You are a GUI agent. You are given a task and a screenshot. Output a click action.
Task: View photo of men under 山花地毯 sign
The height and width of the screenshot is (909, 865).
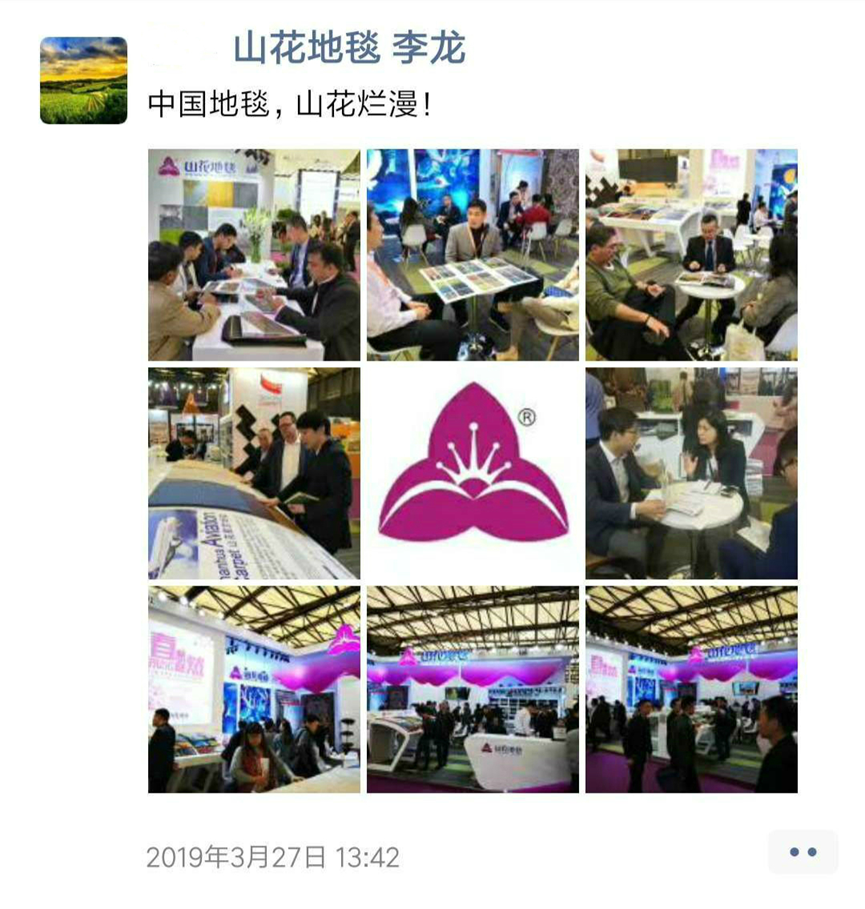(x=253, y=254)
